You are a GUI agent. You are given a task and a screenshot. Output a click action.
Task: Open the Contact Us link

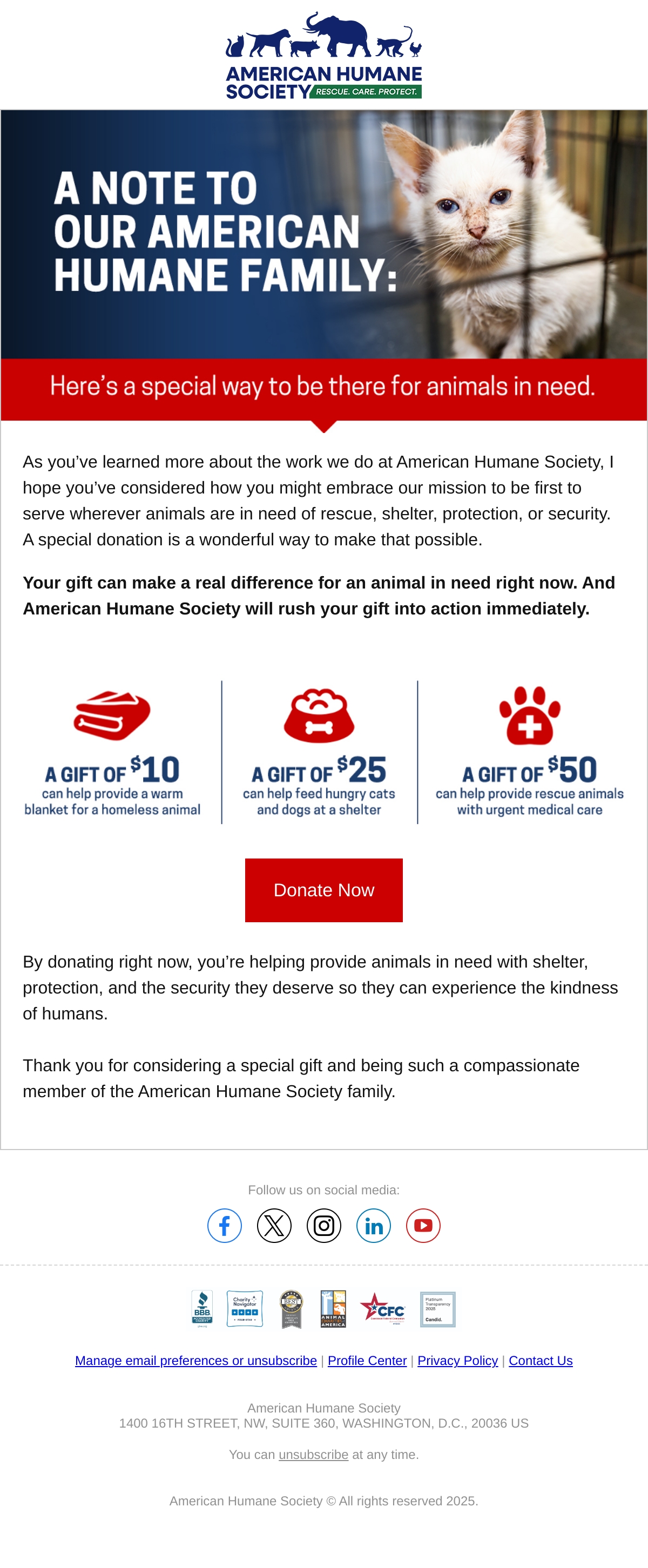(x=541, y=1361)
